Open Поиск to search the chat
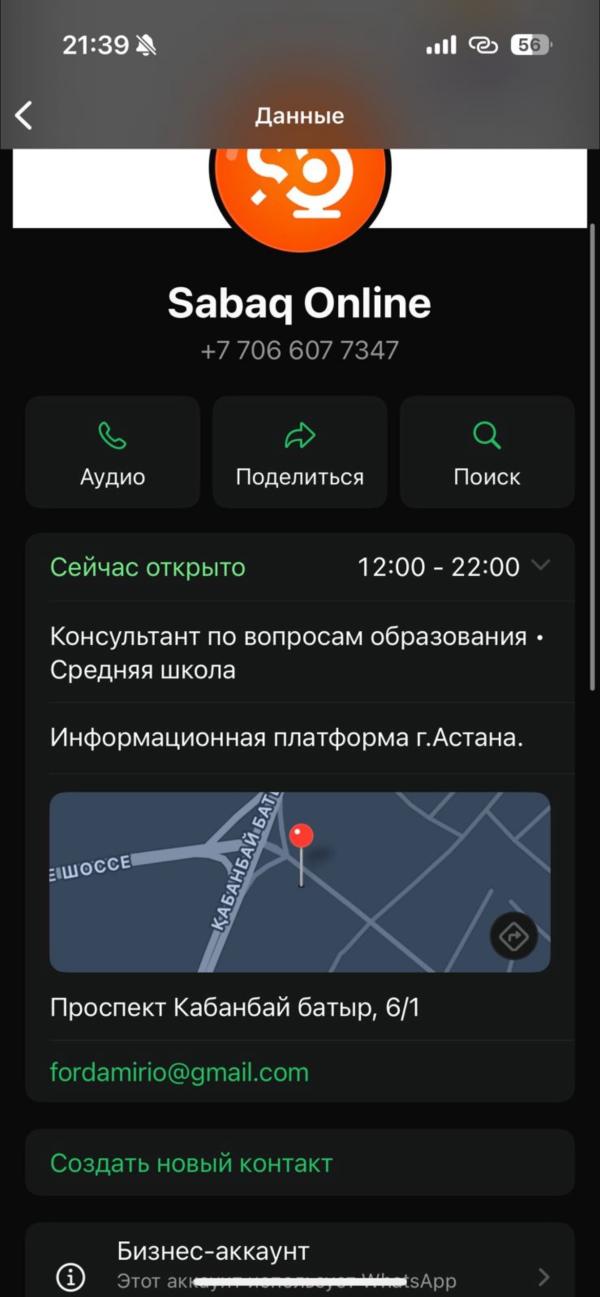 (x=487, y=452)
